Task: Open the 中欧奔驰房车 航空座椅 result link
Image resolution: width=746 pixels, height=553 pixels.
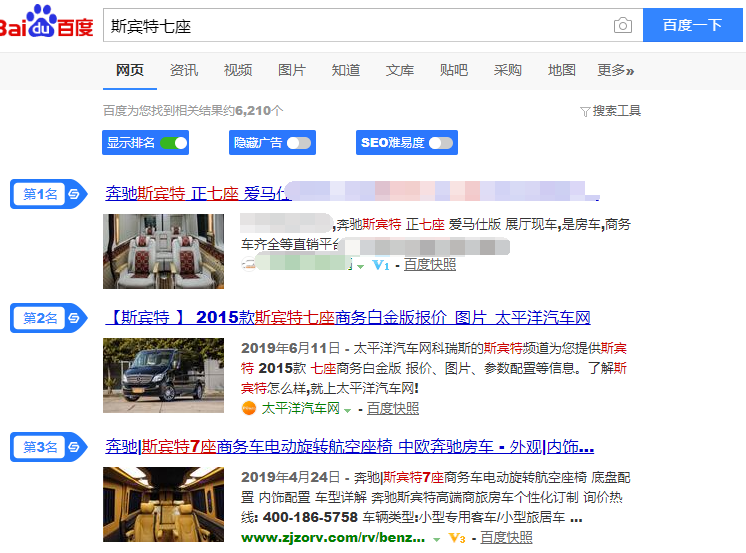Action: (x=350, y=446)
